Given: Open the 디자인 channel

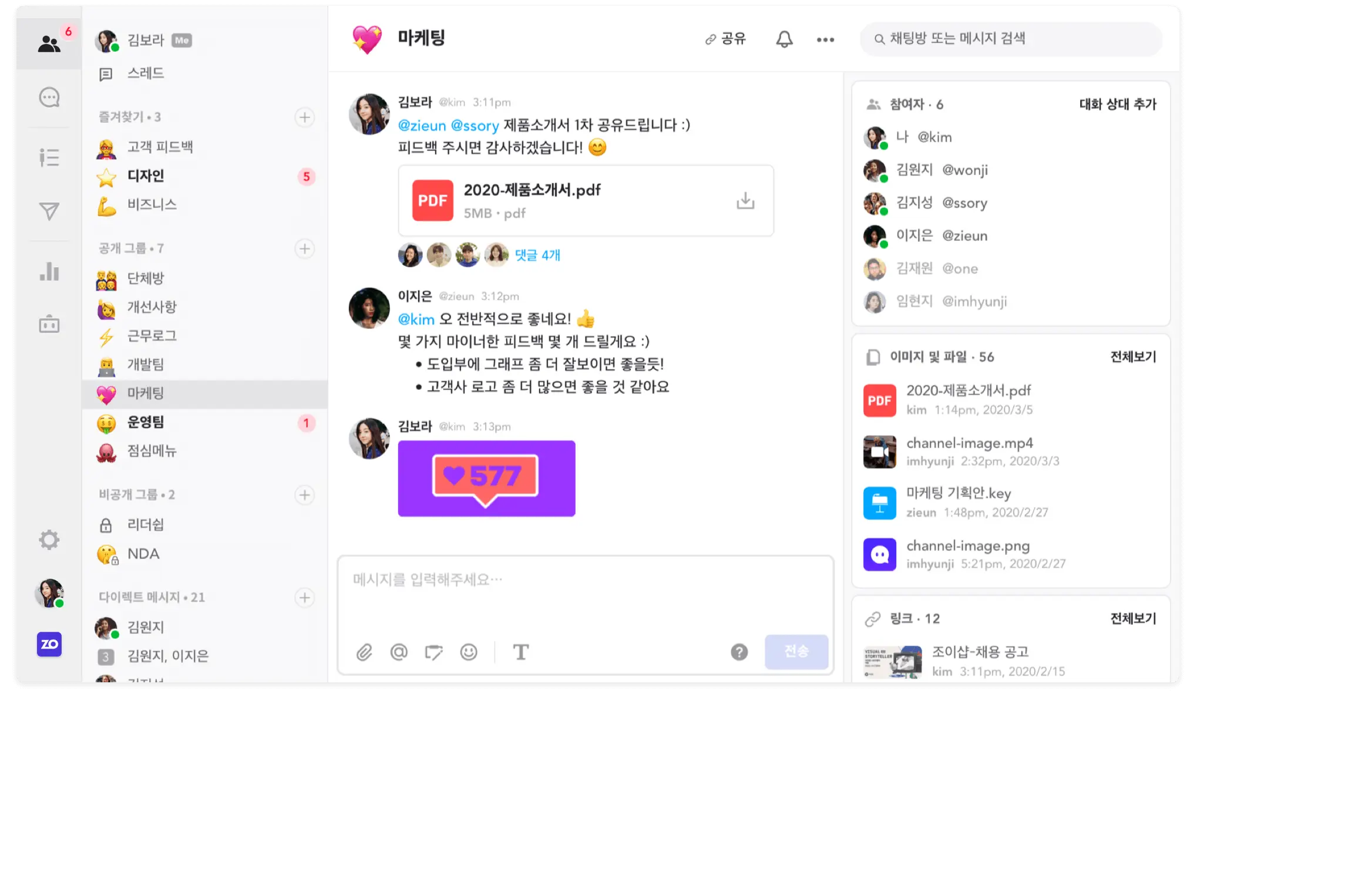Looking at the screenshot, I should (146, 176).
